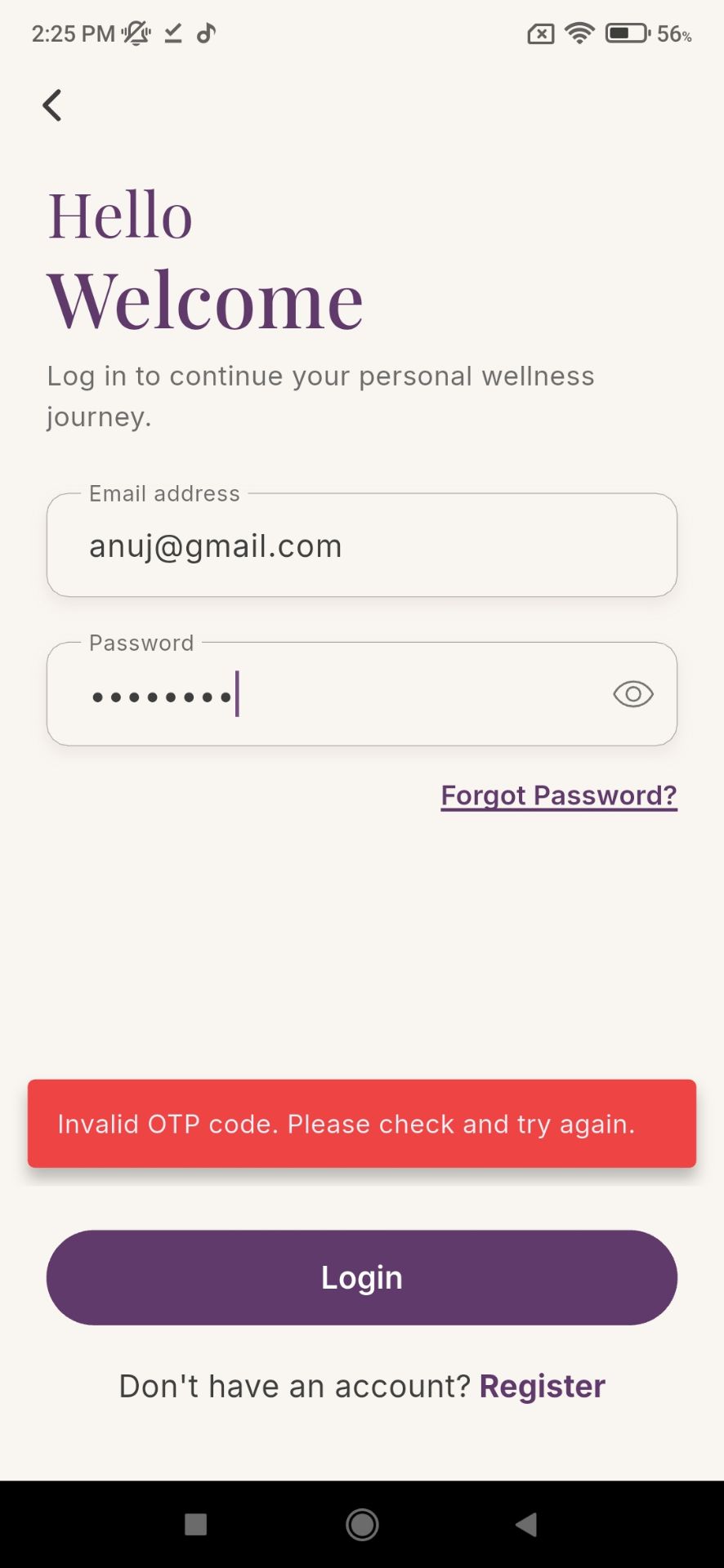Open the Forgot Password? link
Viewport: 724px width, 1568px height.
point(559,795)
